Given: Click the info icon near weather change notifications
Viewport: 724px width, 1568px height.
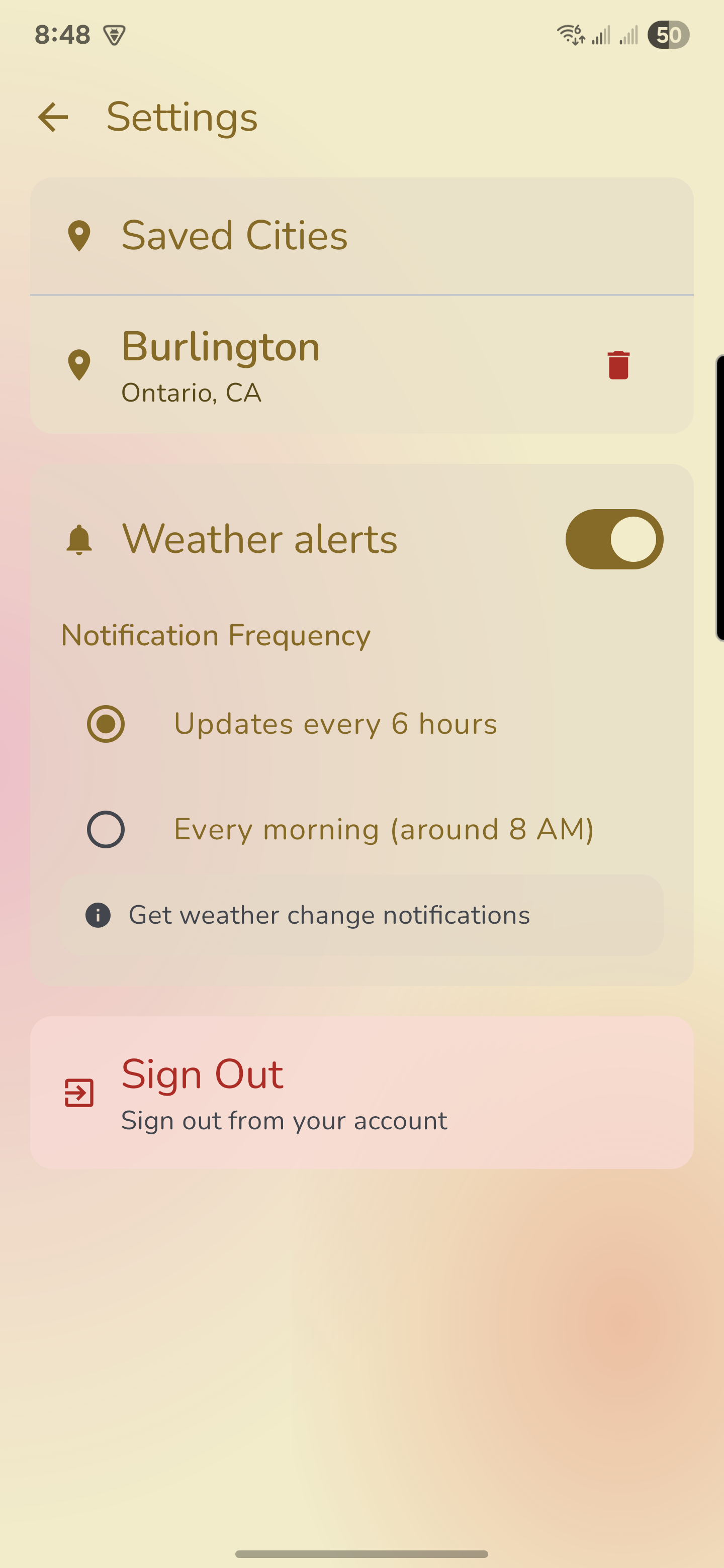Looking at the screenshot, I should click(98, 915).
